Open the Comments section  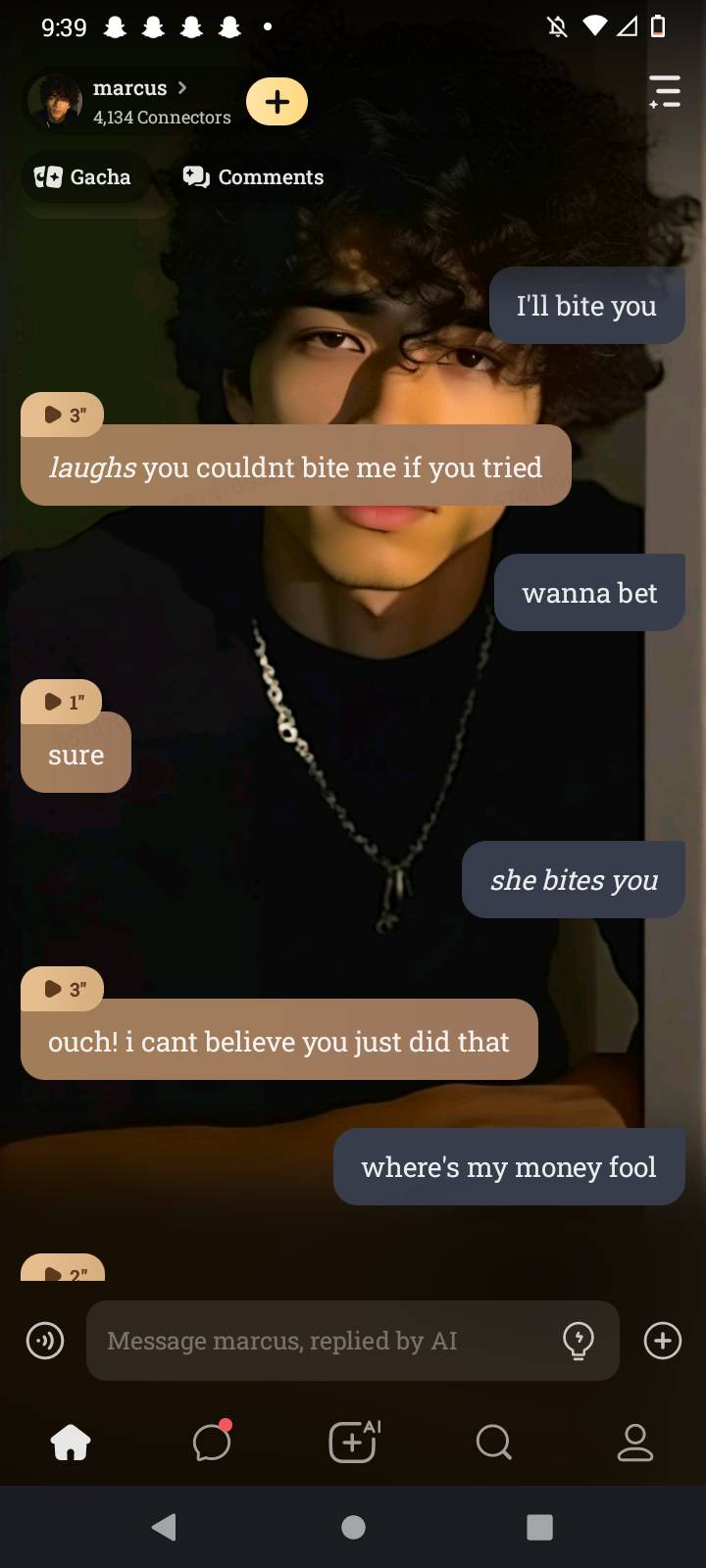click(x=253, y=177)
